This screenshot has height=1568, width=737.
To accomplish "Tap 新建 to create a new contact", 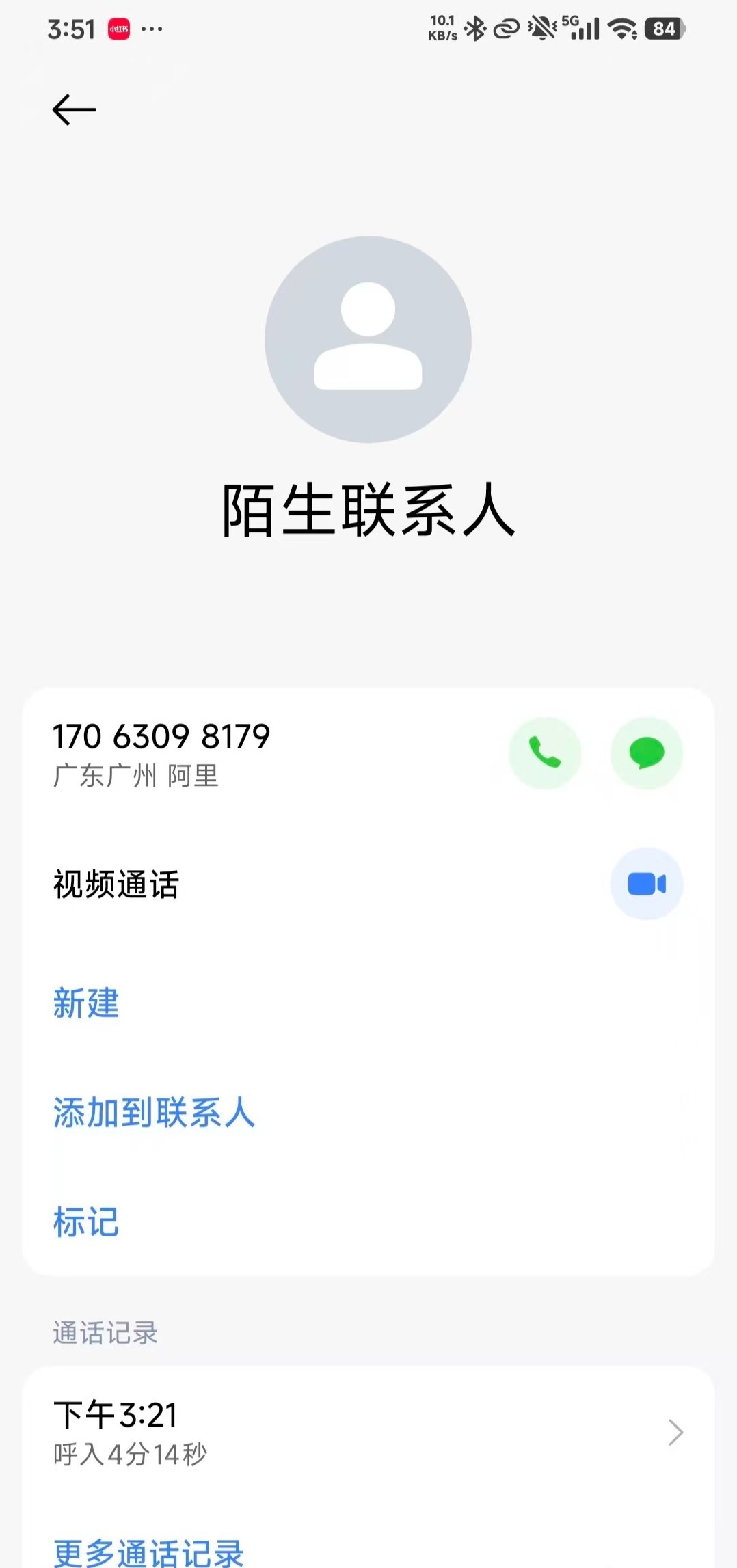I will pyautogui.click(x=86, y=1003).
